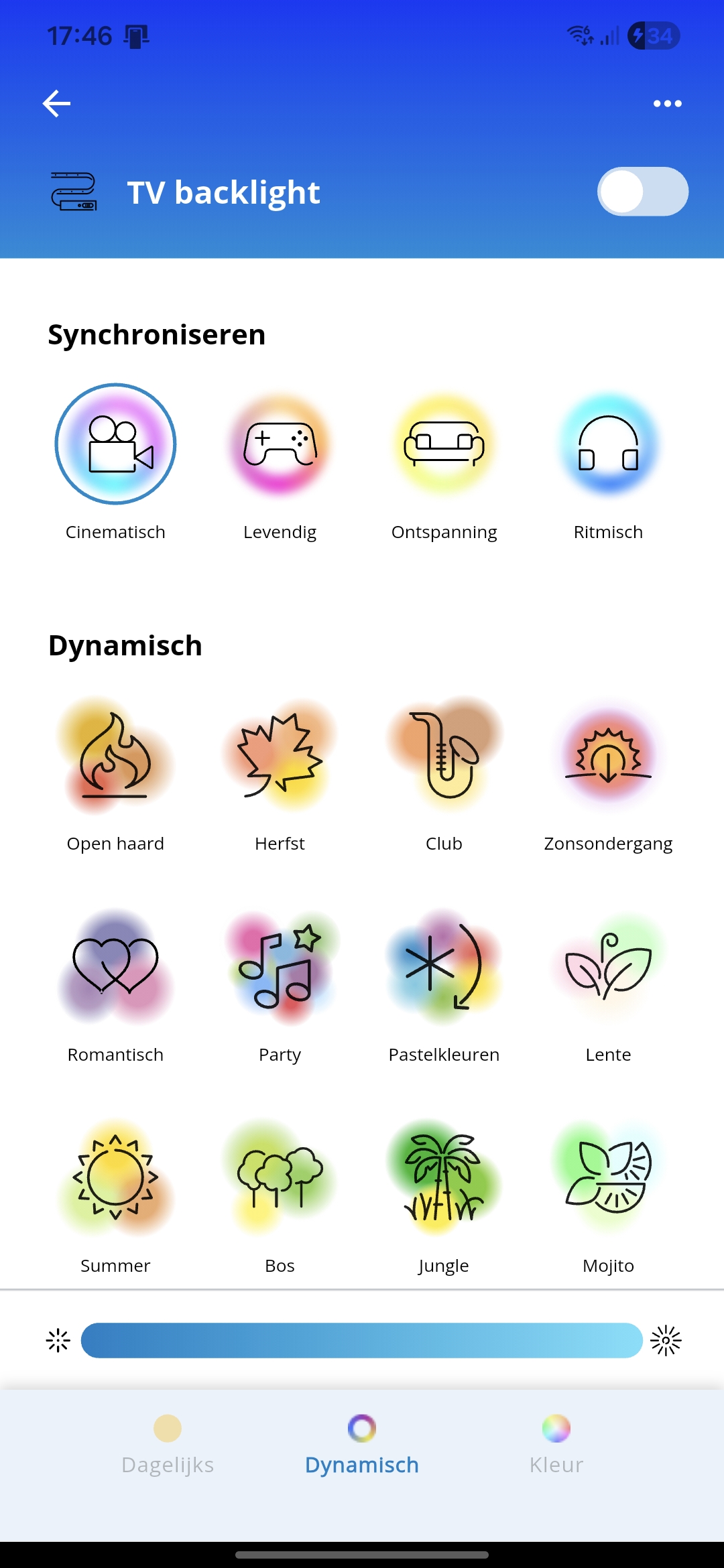Select the Cinematisch sync mode
This screenshot has width=724, height=1568.
tap(115, 444)
